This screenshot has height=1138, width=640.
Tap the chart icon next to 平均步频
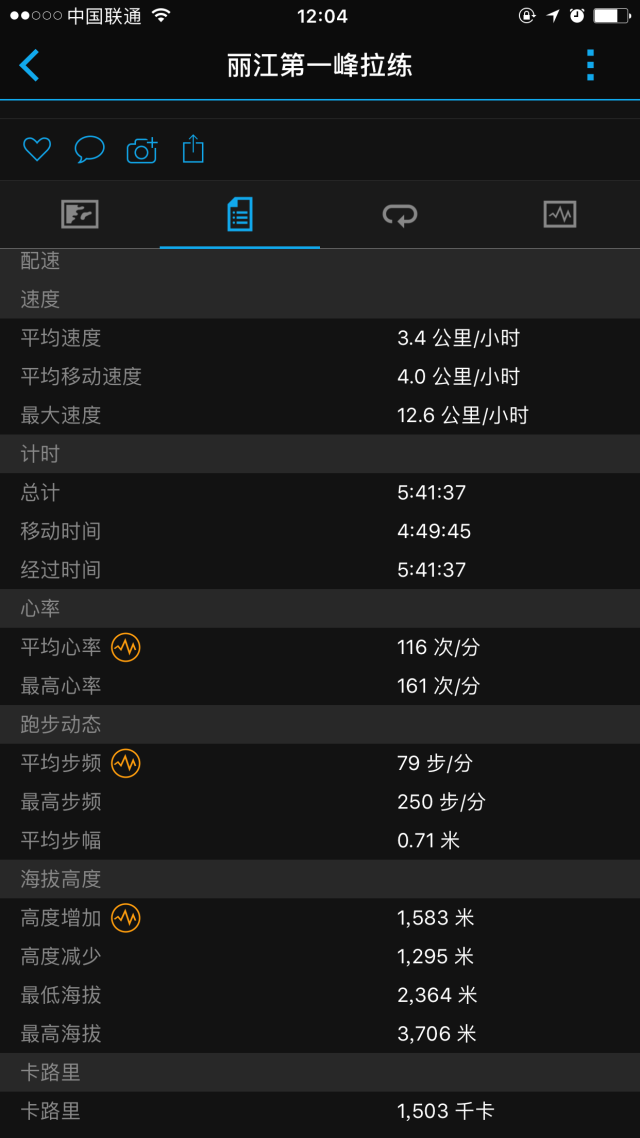coord(126,764)
